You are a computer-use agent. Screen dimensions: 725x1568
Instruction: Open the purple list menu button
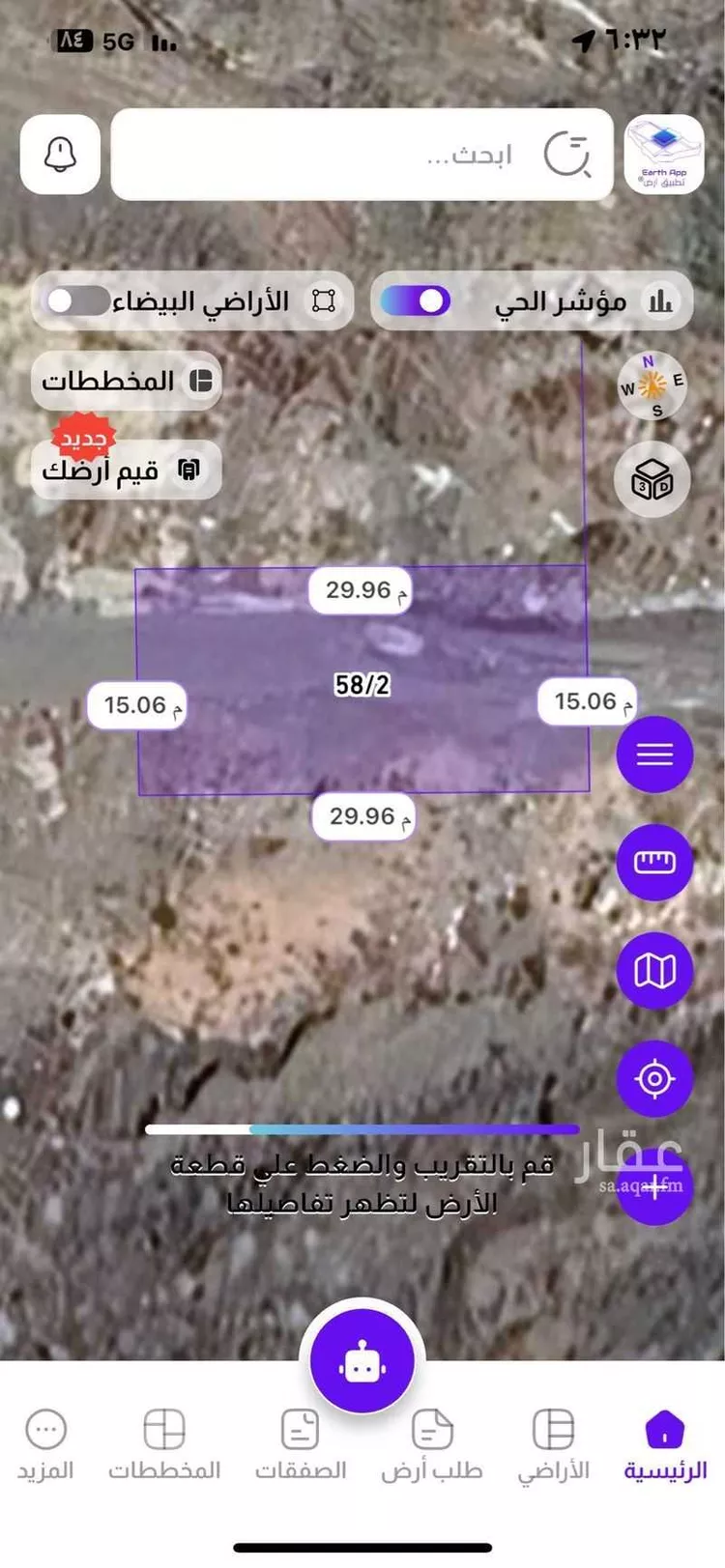(x=654, y=755)
